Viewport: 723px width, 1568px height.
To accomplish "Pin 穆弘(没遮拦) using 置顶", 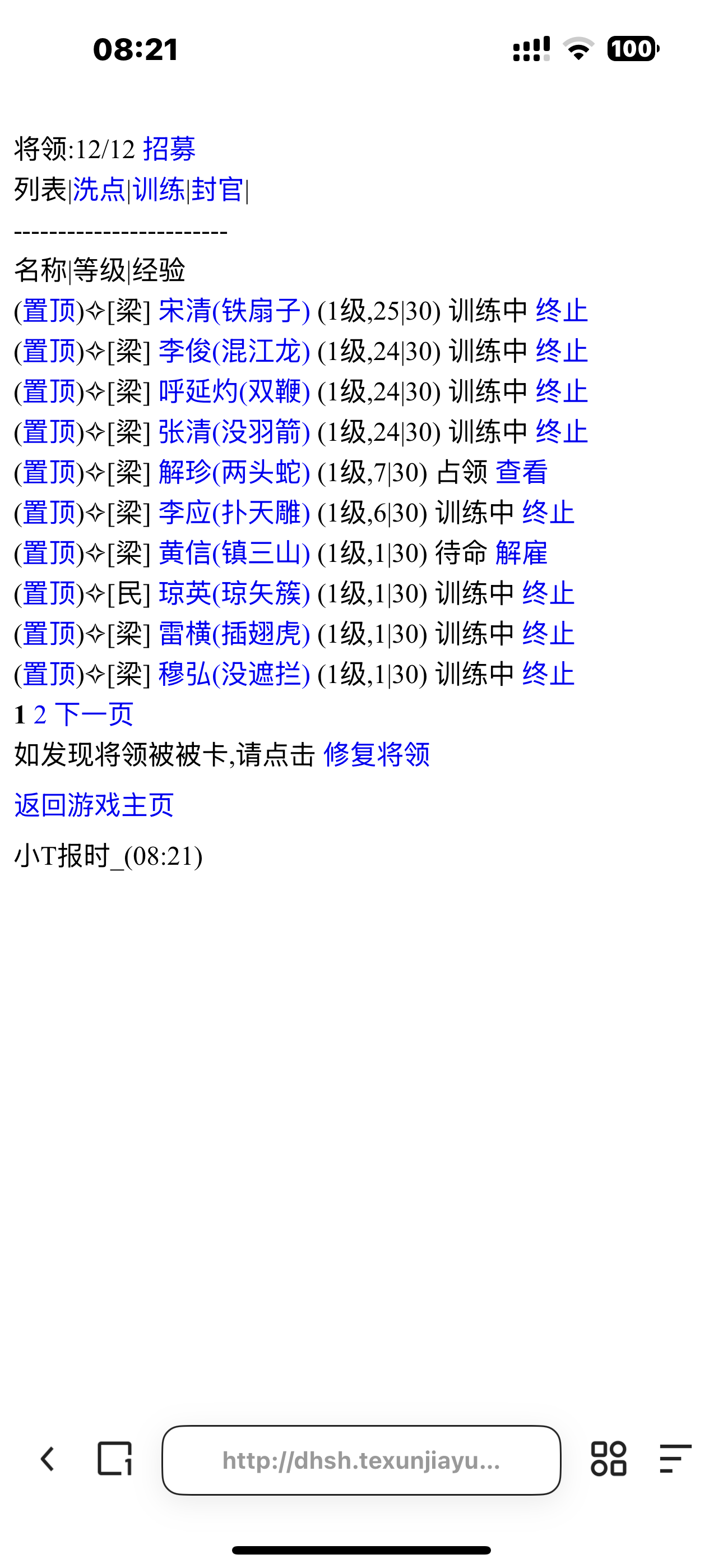I will pyautogui.click(x=49, y=672).
